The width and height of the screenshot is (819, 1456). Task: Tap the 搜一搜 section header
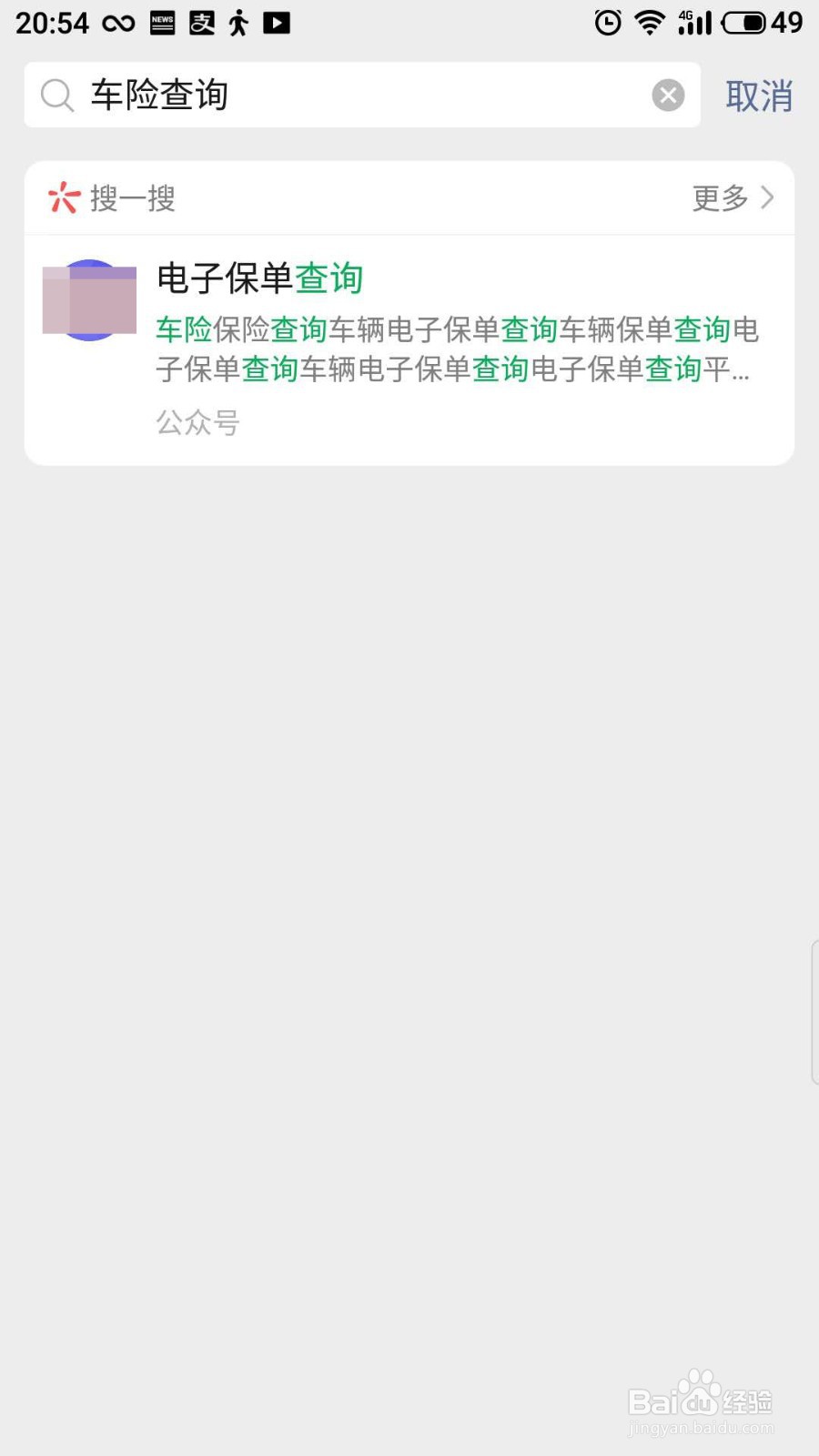coord(133,198)
